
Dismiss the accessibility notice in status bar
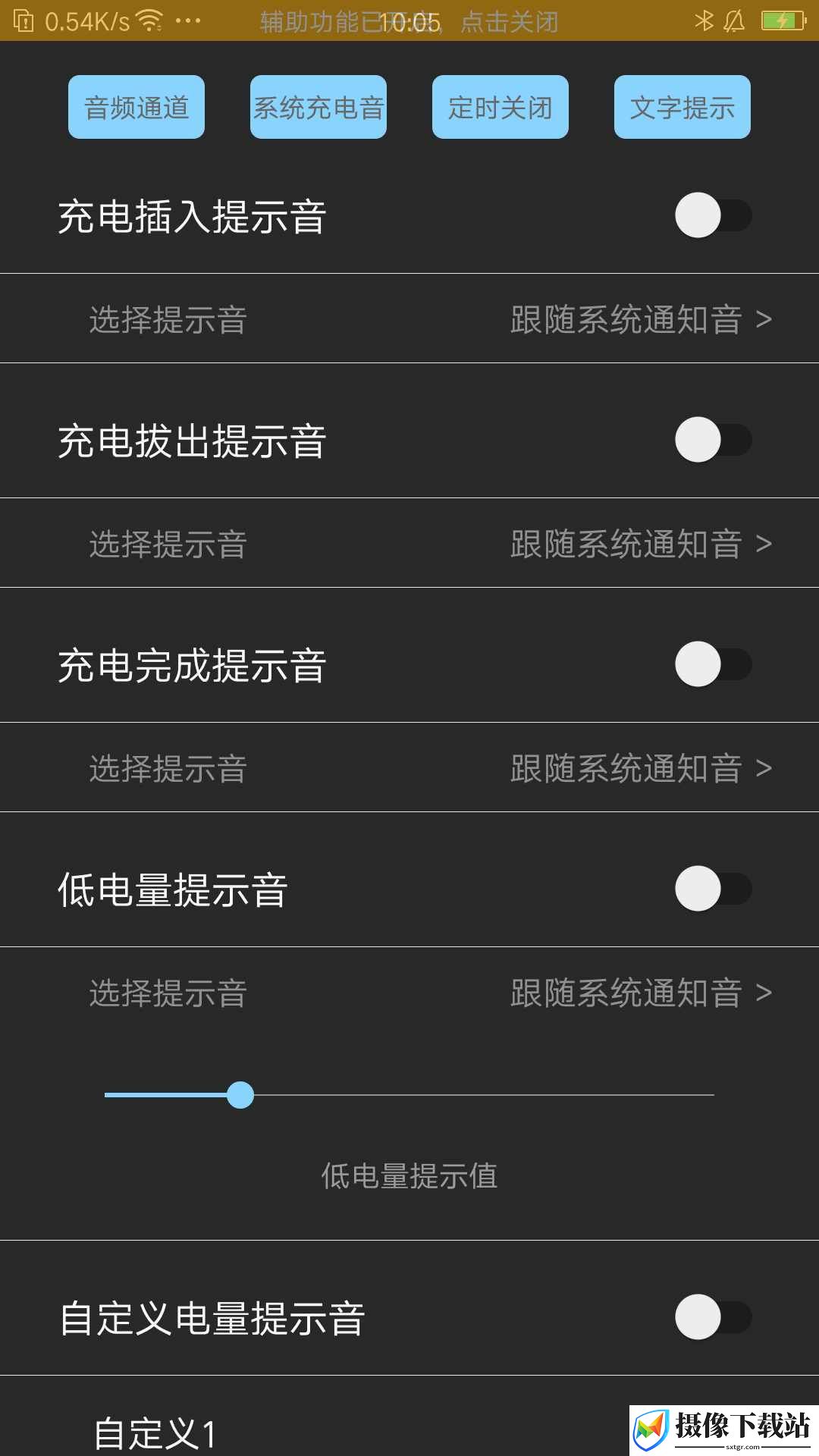[409, 21]
